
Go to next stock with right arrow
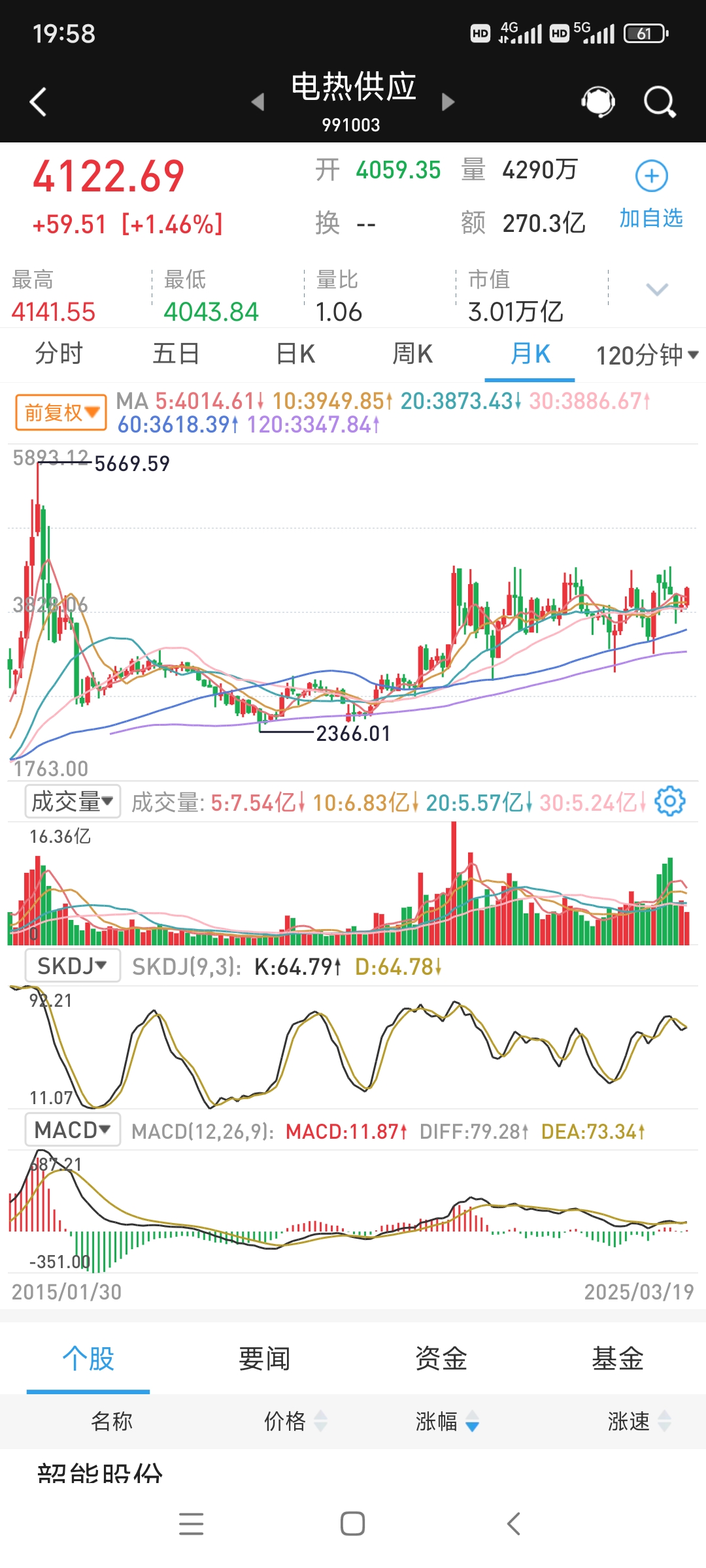click(x=448, y=103)
